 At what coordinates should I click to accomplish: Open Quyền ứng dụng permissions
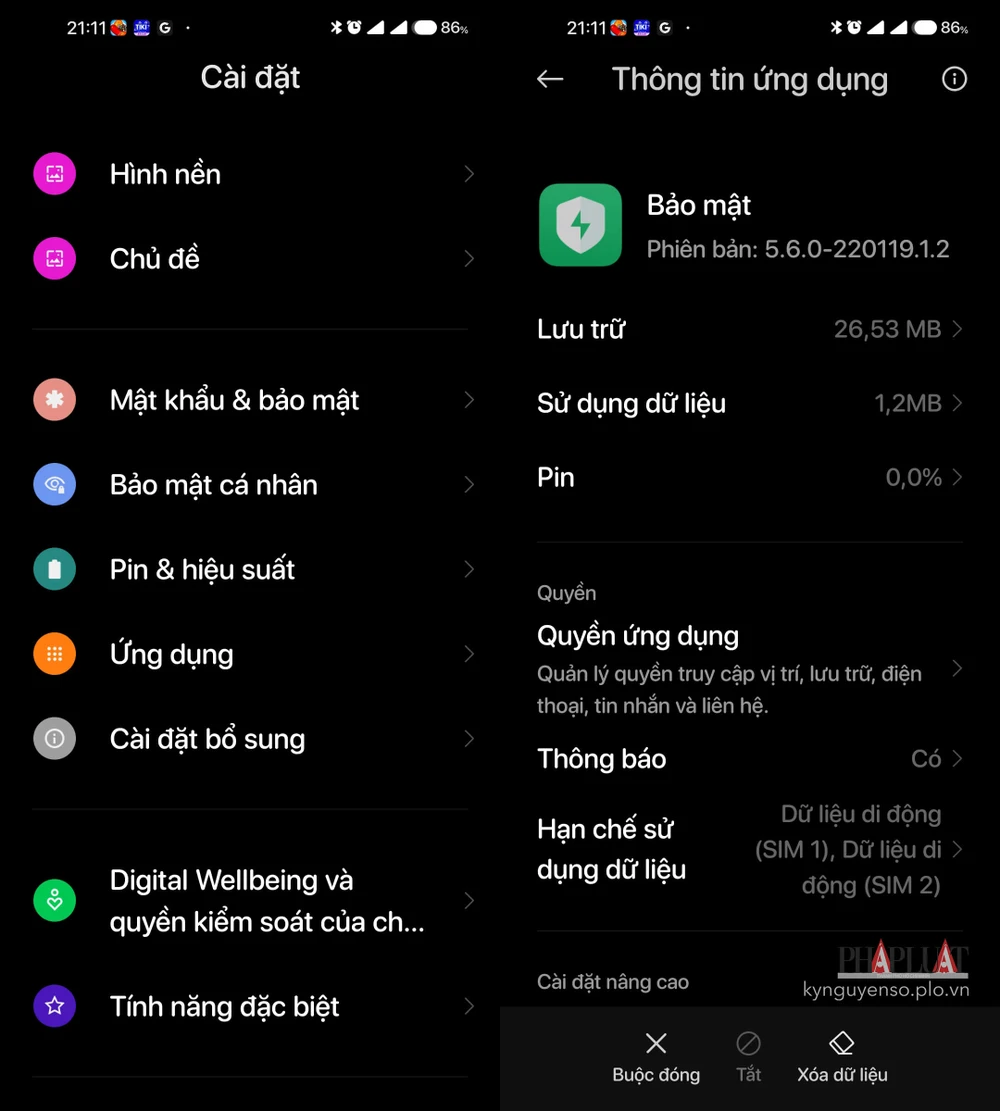750,669
